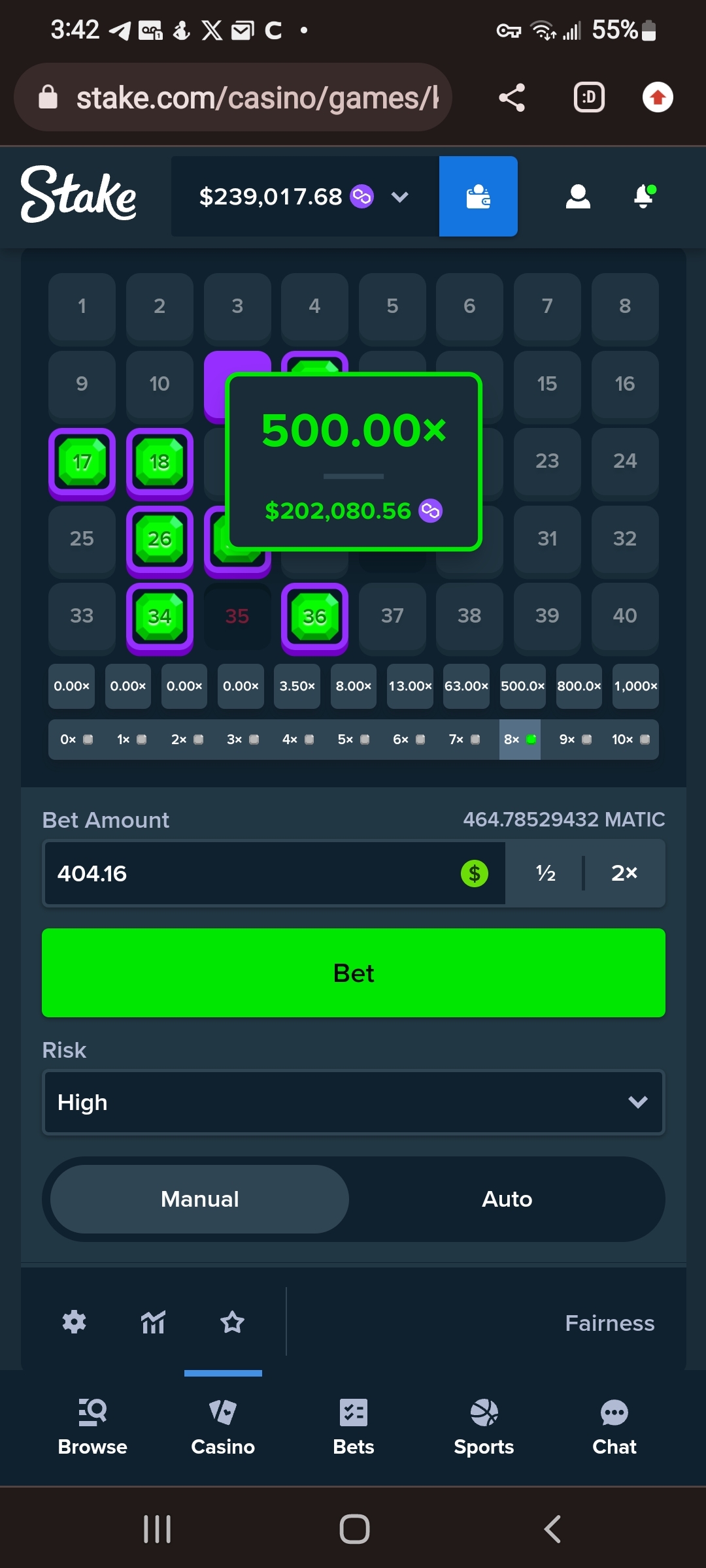Expand the Risk dropdown set to High
706x1568 pixels.
pyautogui.click(x=354, y=1102)
